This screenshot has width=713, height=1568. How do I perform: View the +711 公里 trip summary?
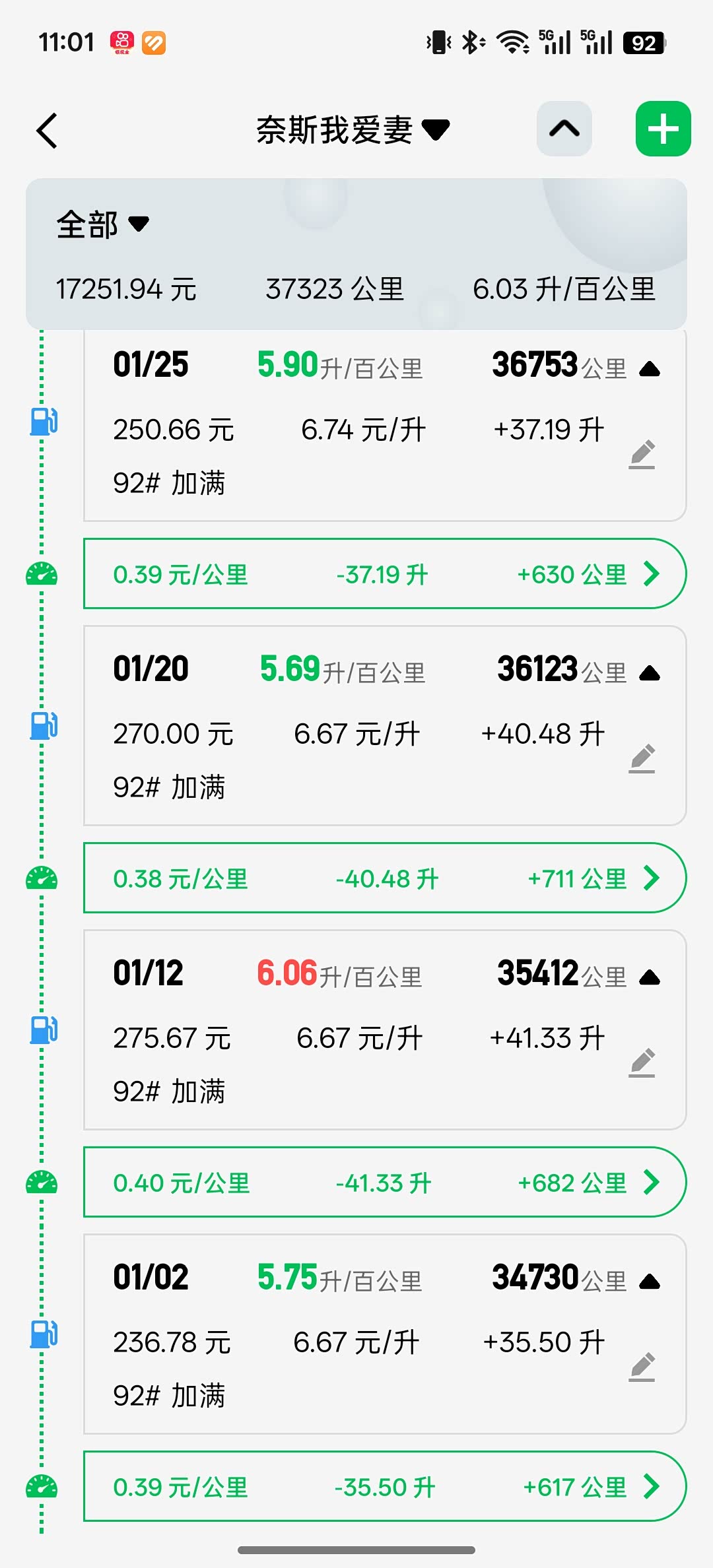[651, 878]
